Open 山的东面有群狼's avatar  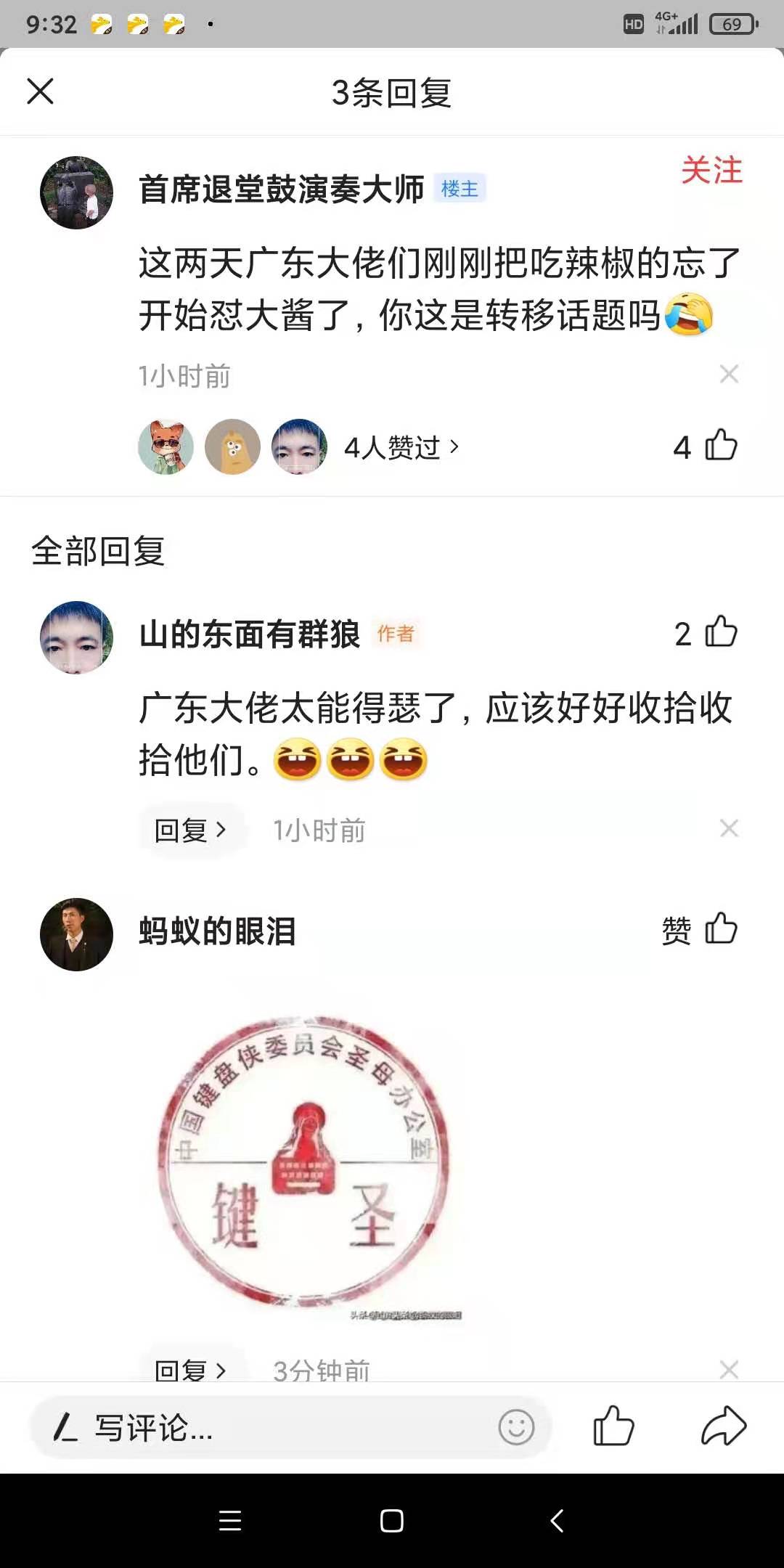(76, 637)
